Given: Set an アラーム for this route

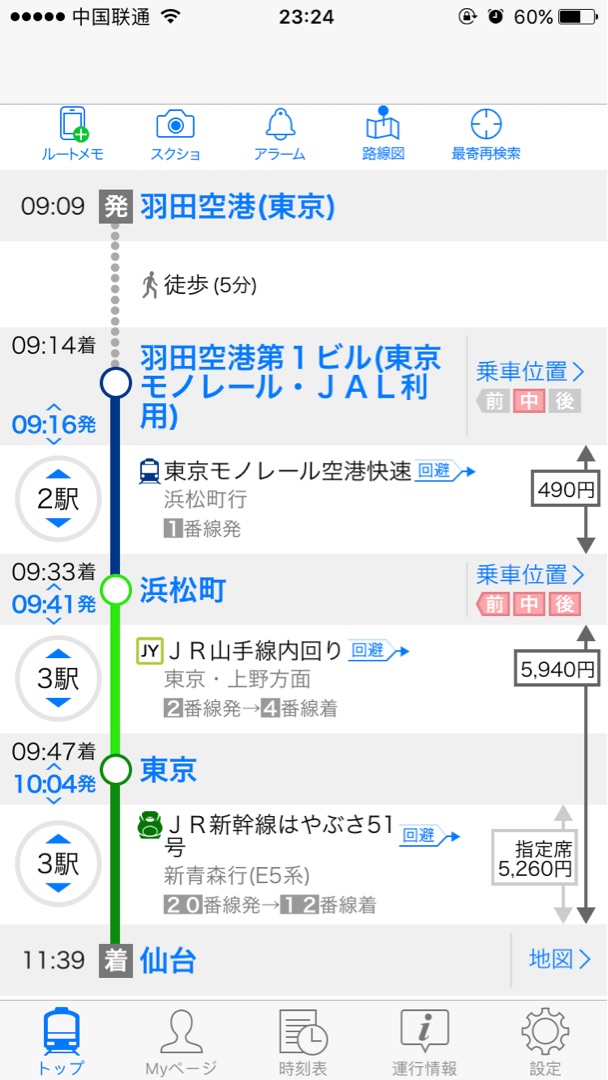Looking at the screenshot, I should (x=280, y=135).
